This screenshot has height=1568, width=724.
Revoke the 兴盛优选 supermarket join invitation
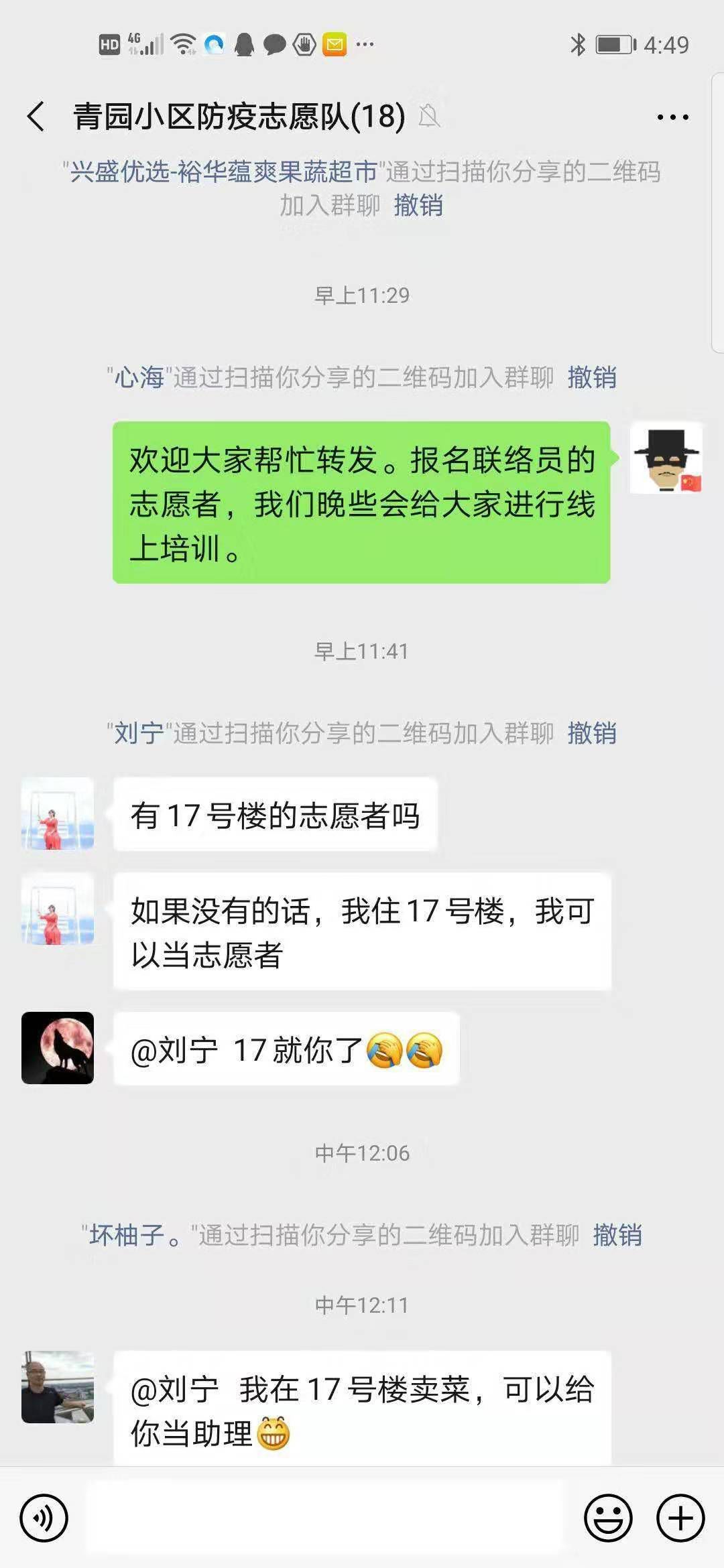(x=418, y=205)
